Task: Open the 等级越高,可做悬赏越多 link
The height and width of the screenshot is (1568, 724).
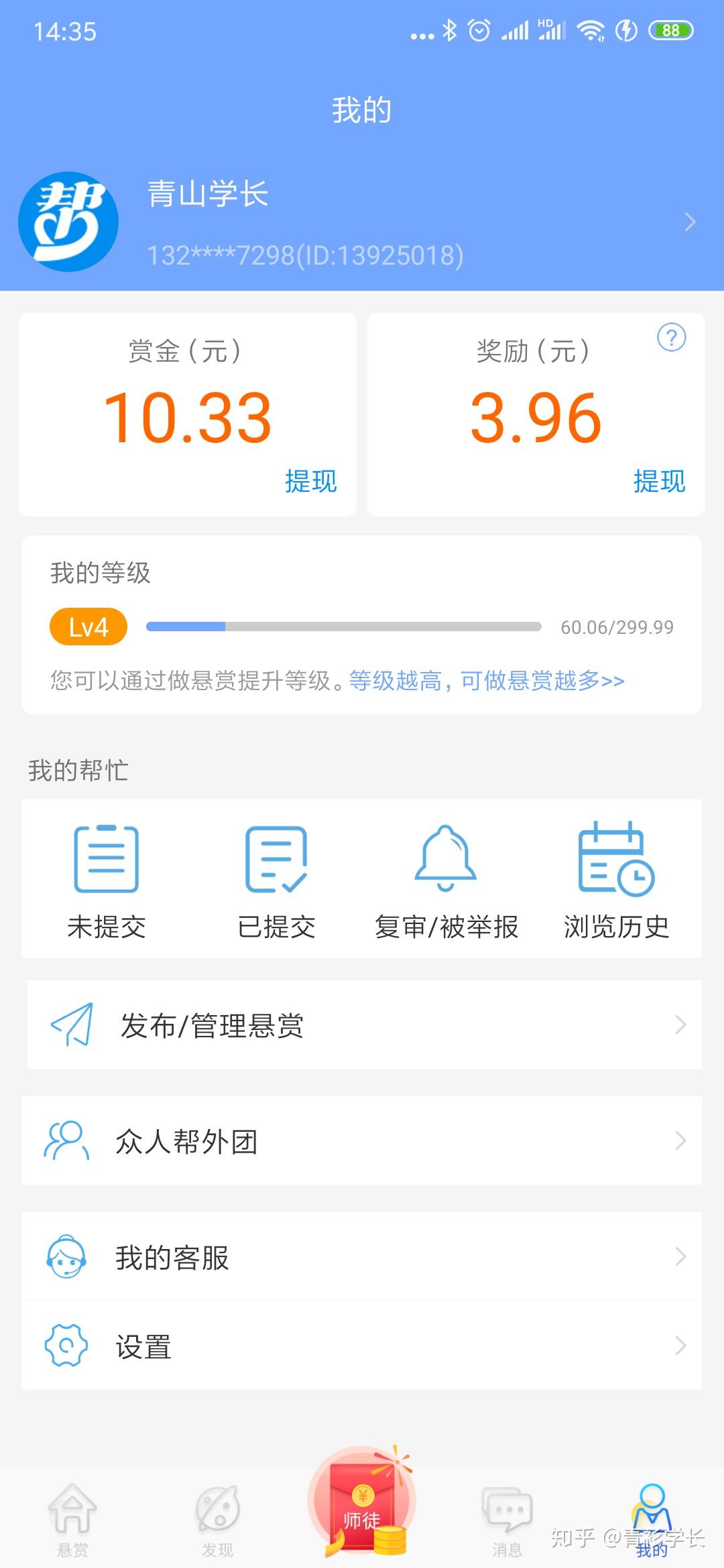Action: [x=486, y=681]
